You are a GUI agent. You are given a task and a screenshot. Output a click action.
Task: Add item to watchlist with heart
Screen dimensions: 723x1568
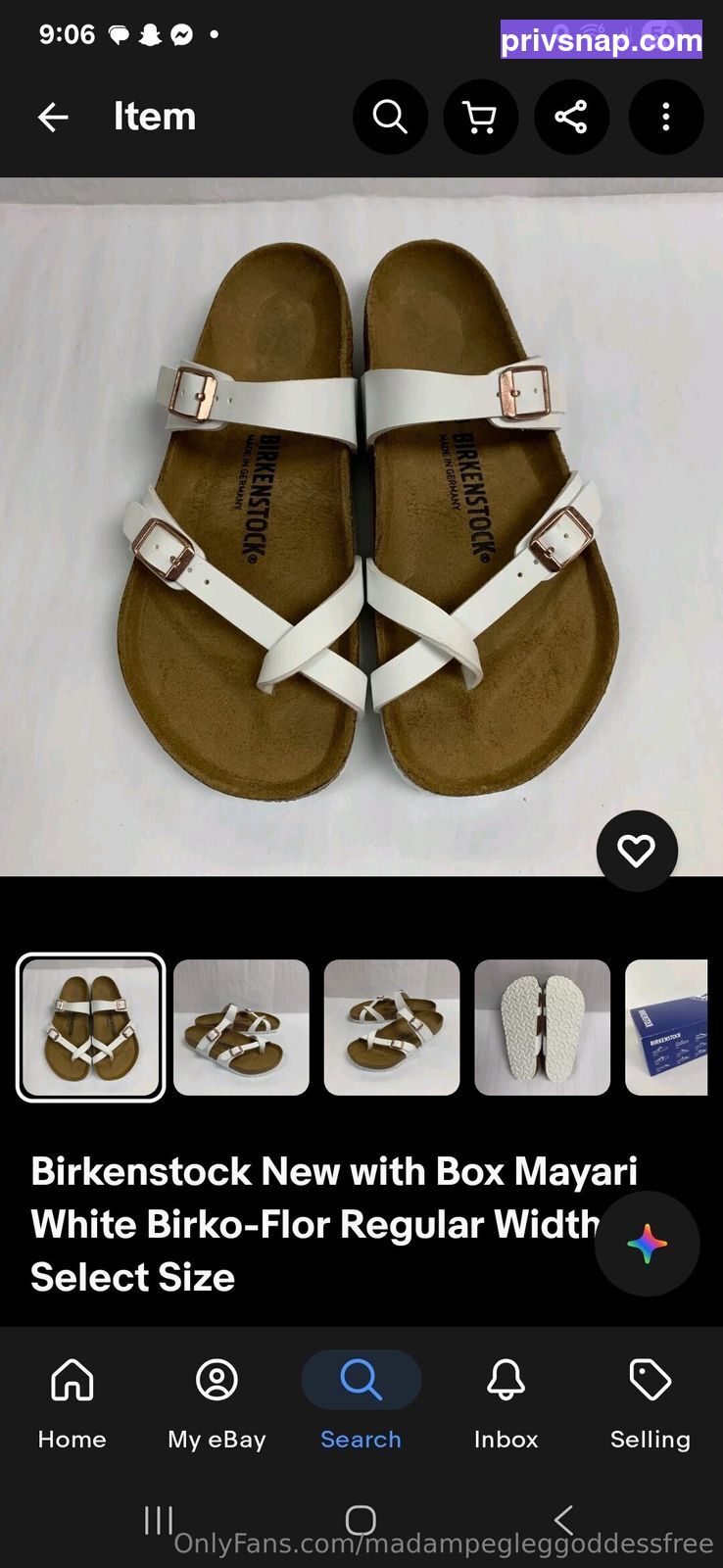(637, 851)
